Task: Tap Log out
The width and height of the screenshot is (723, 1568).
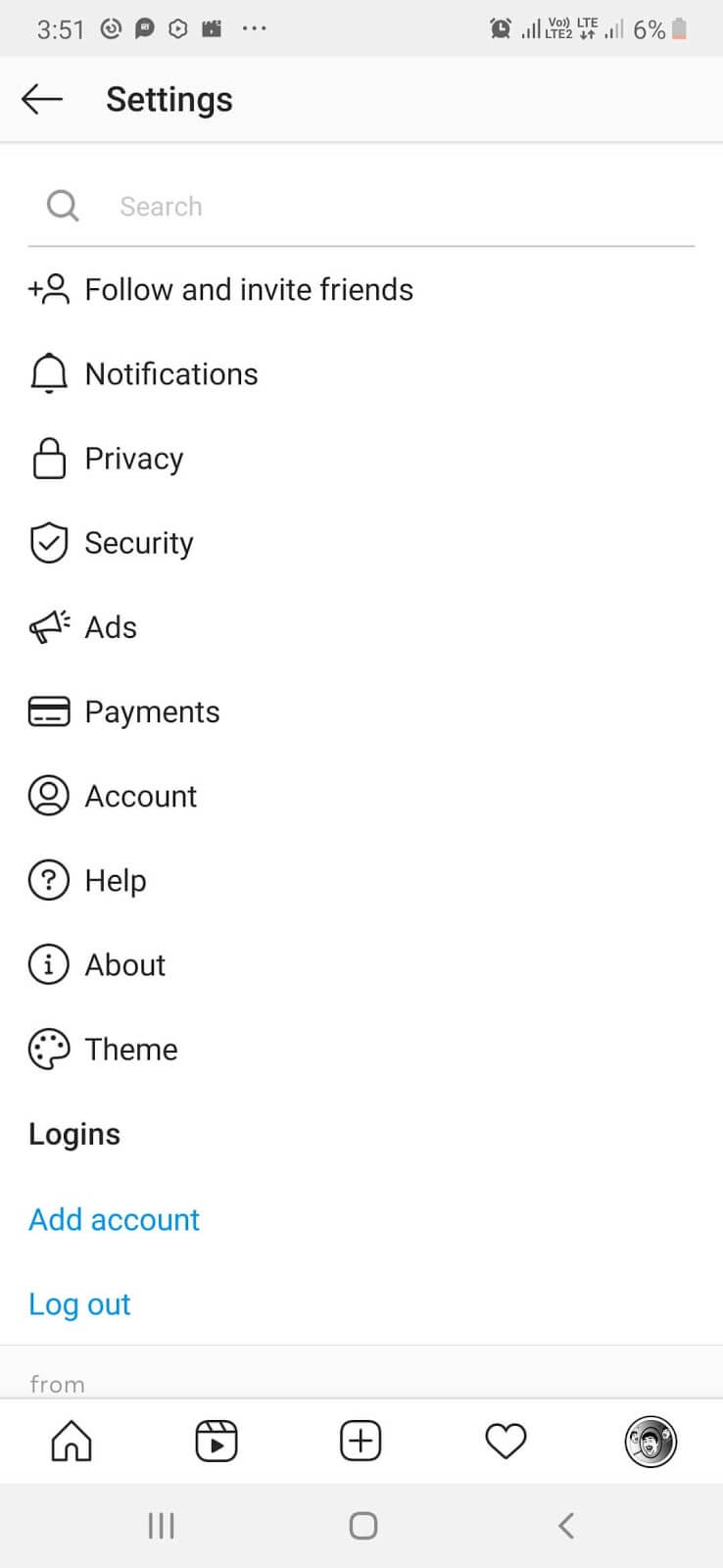Action: (x=79, y=1303)
